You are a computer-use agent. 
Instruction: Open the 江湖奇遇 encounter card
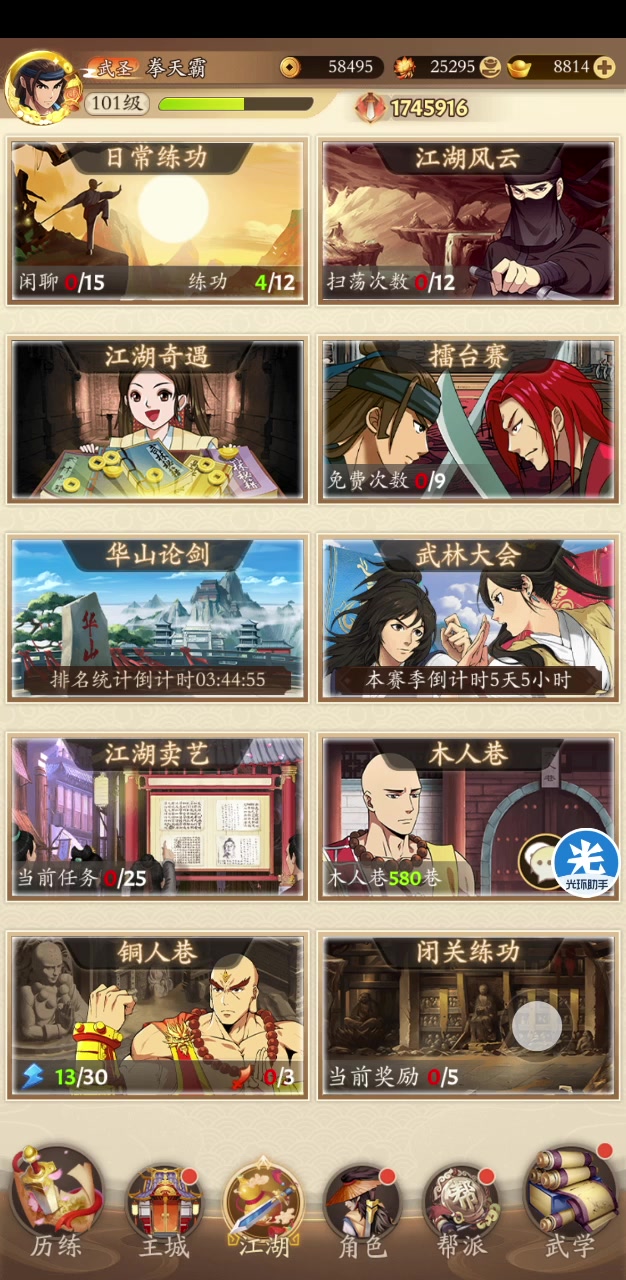point(157,418)
